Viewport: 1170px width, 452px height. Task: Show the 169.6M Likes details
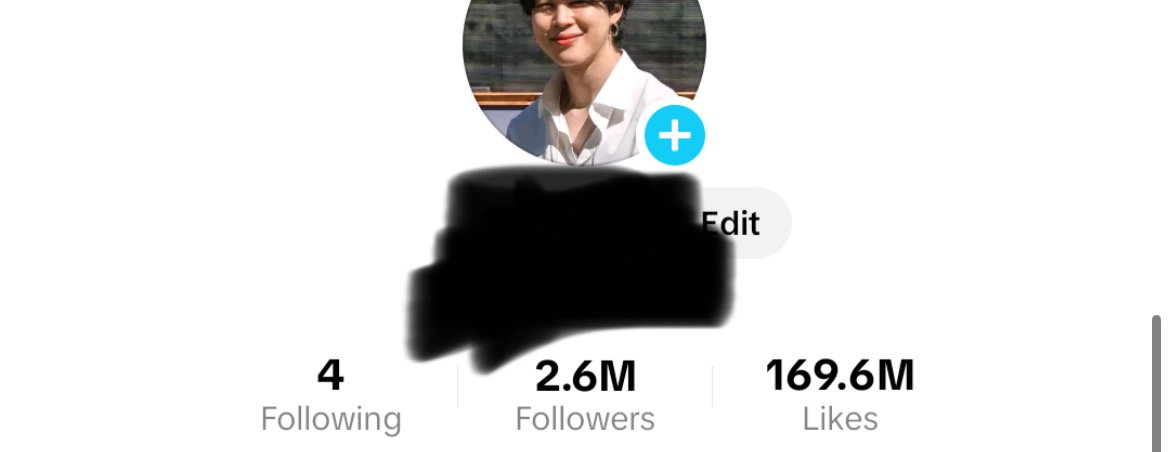(x=840, y=396)
